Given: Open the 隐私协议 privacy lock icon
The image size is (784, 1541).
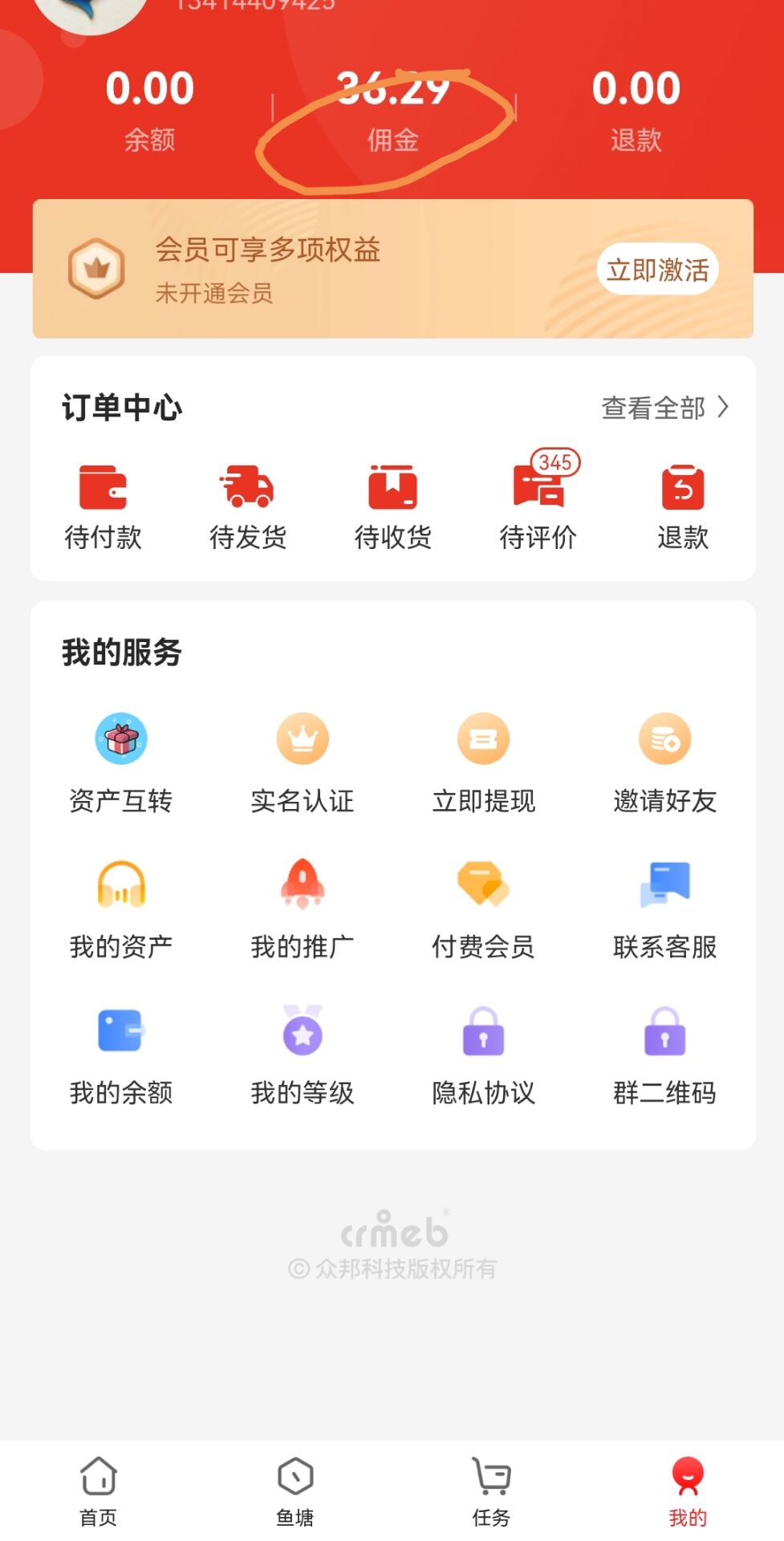Looking at the screenshot, I should [x=482, y=1033].
